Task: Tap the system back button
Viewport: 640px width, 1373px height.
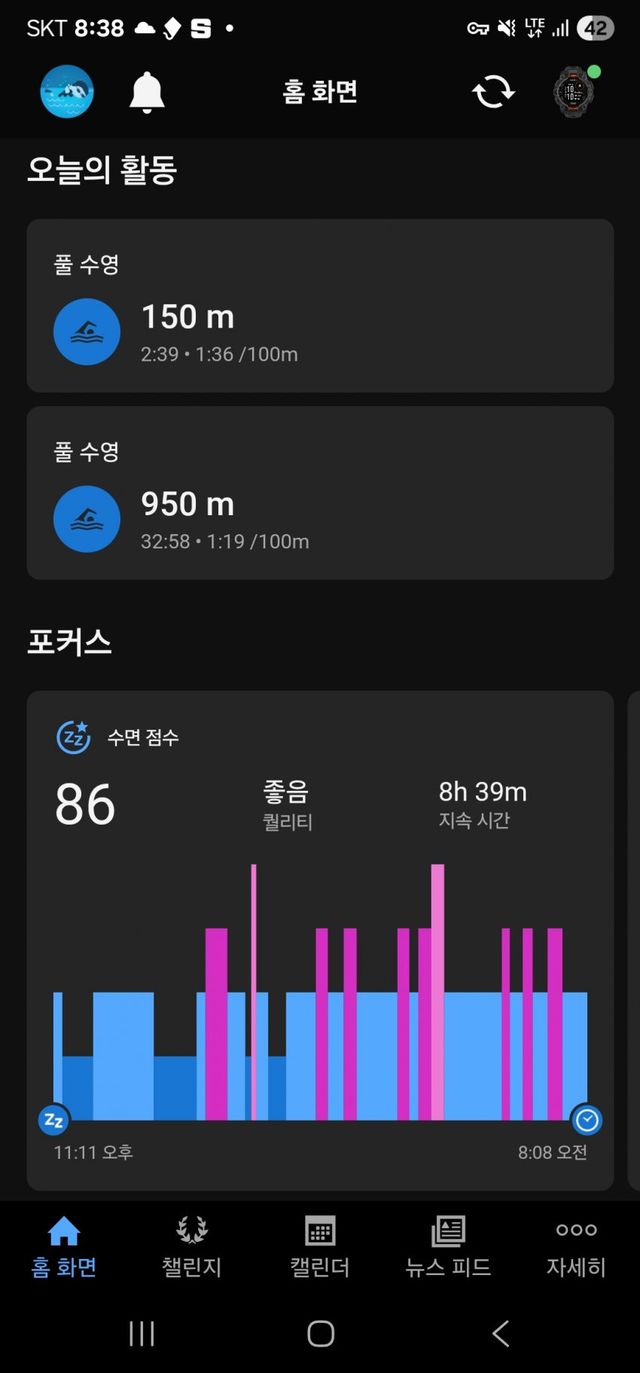Action: point(501,1333)
